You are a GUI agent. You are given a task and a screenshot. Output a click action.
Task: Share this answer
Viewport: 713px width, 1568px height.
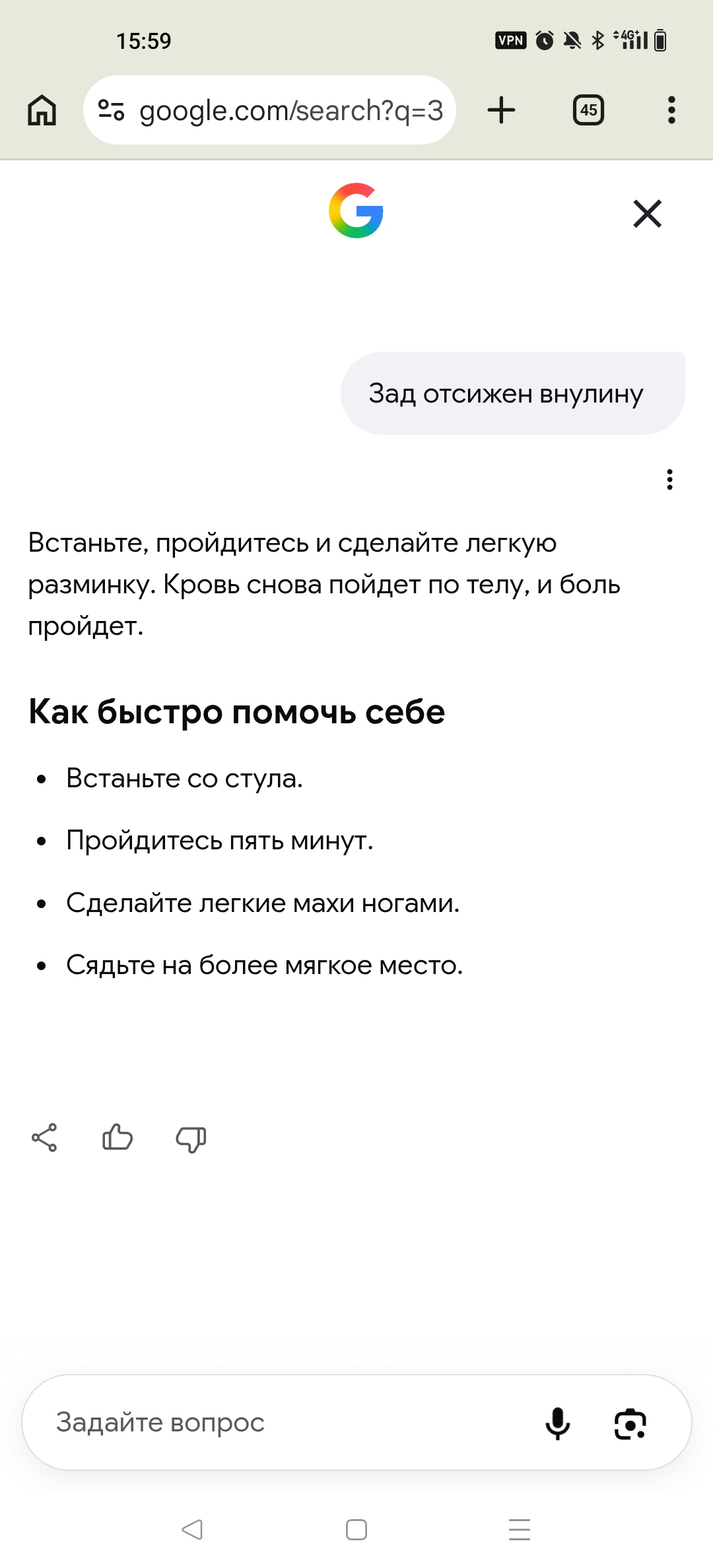(x=44, y=1138)
